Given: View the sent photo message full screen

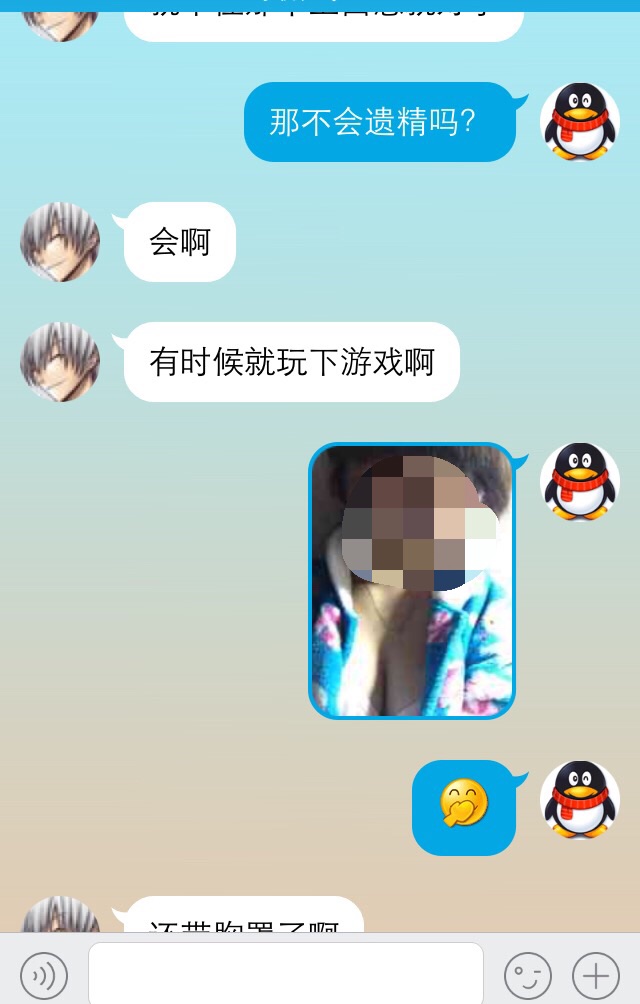Looking at the screenshot, I should 411,581.
